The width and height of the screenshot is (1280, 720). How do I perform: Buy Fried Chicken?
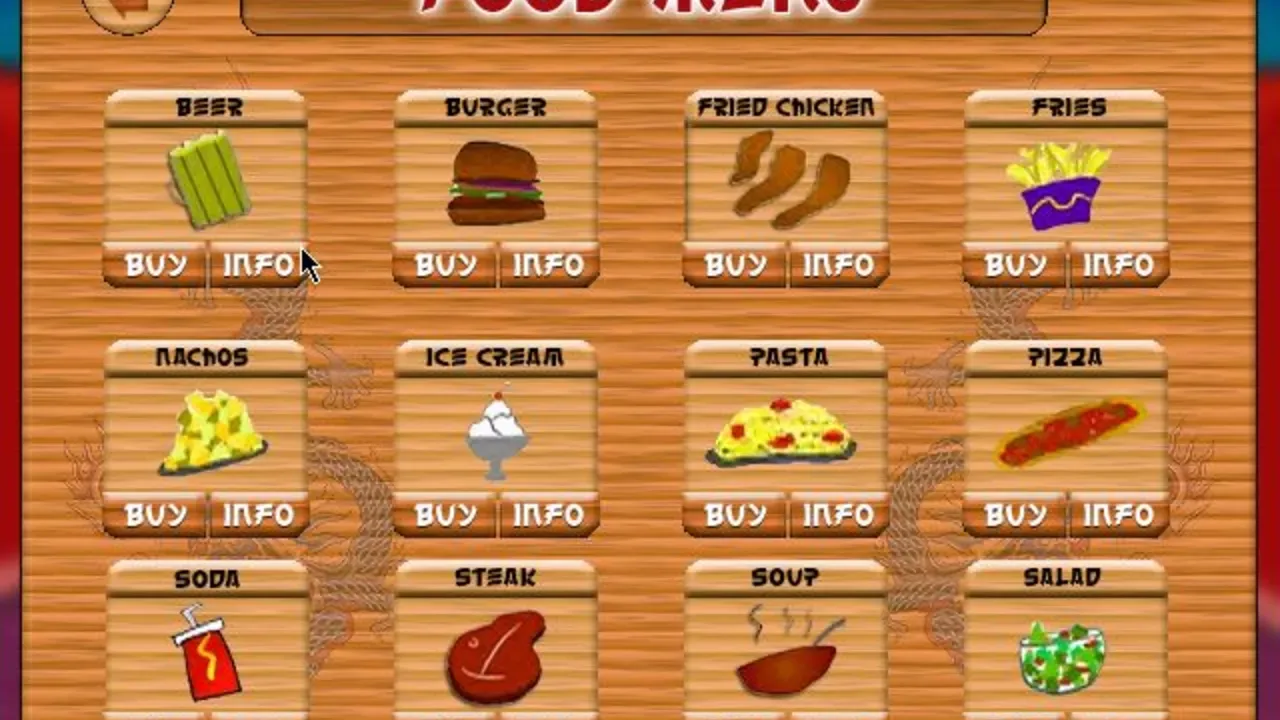coord(735,265)
